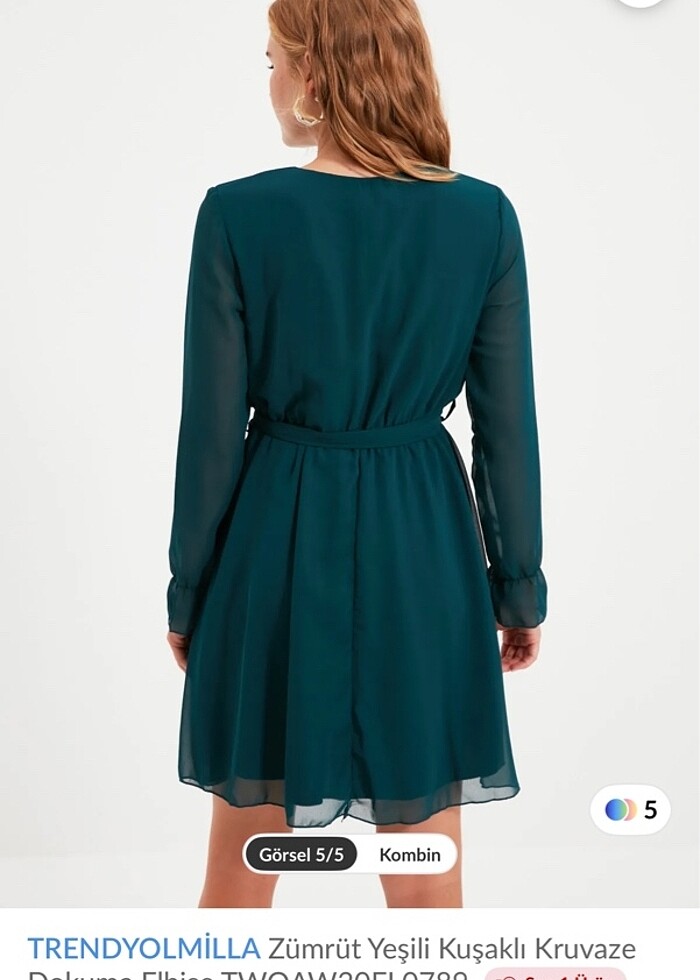Switch to the Kombin view

[409, 855]
